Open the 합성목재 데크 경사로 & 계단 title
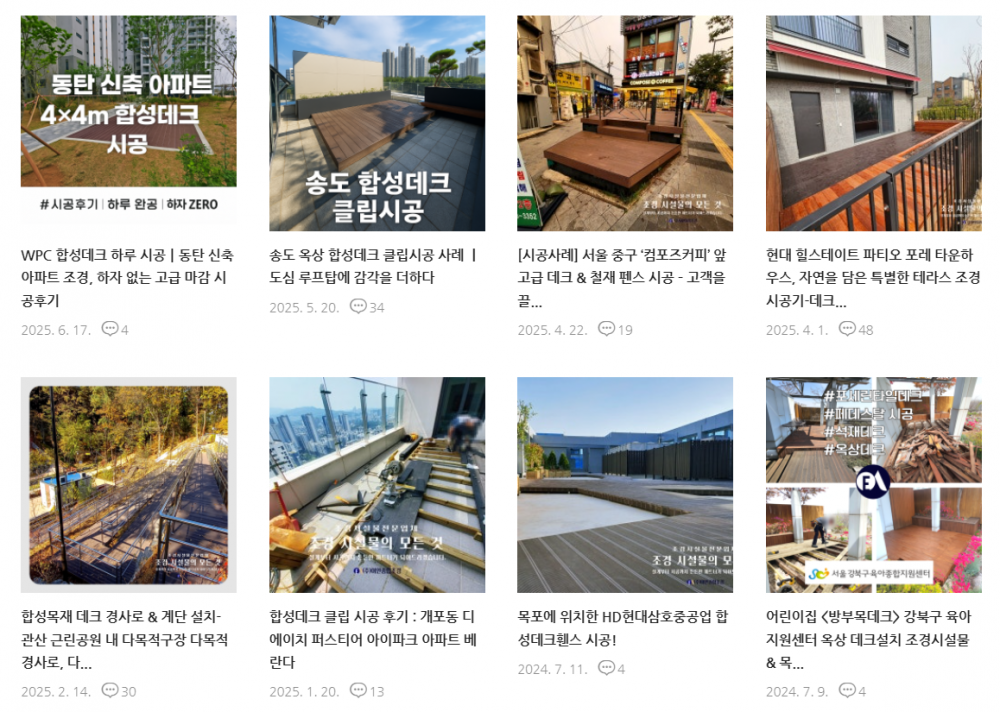This screenshot has height=712, width=1000. pos(125,639)
